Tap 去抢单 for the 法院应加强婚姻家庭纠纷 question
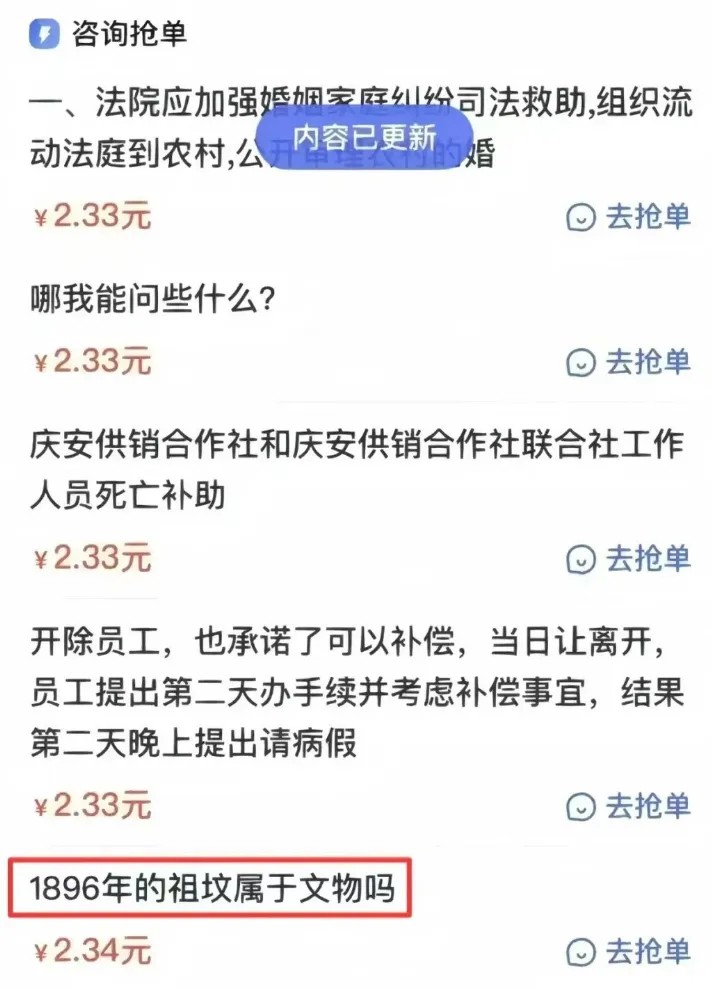This screenshot has width=712, height=989. [x=629, y=217]
